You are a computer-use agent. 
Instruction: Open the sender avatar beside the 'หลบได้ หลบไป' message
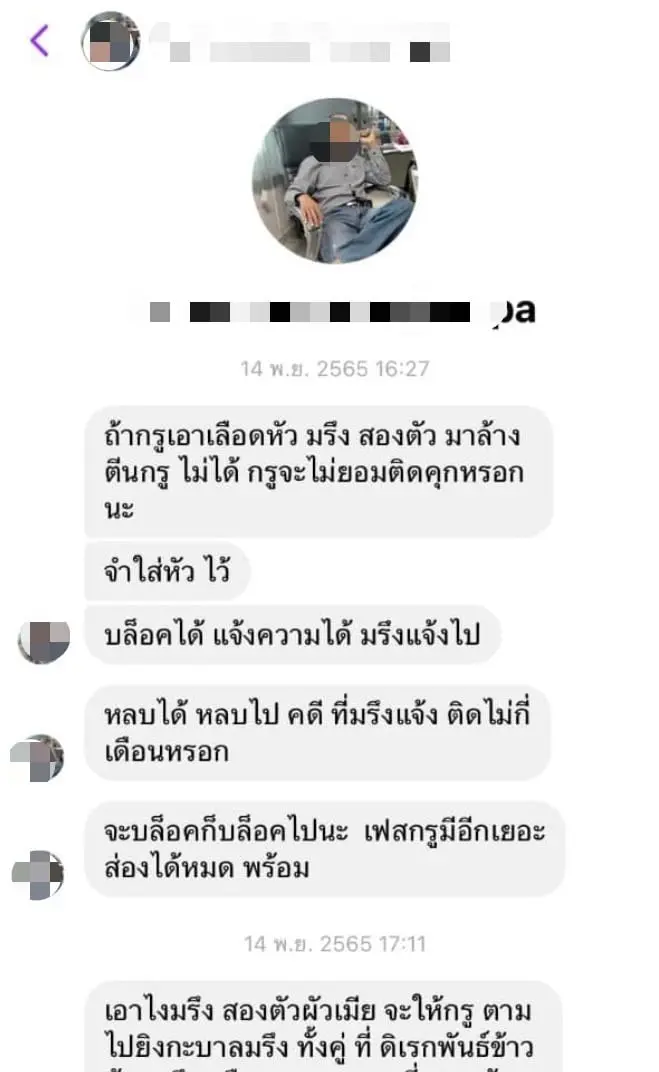[40, 757]
